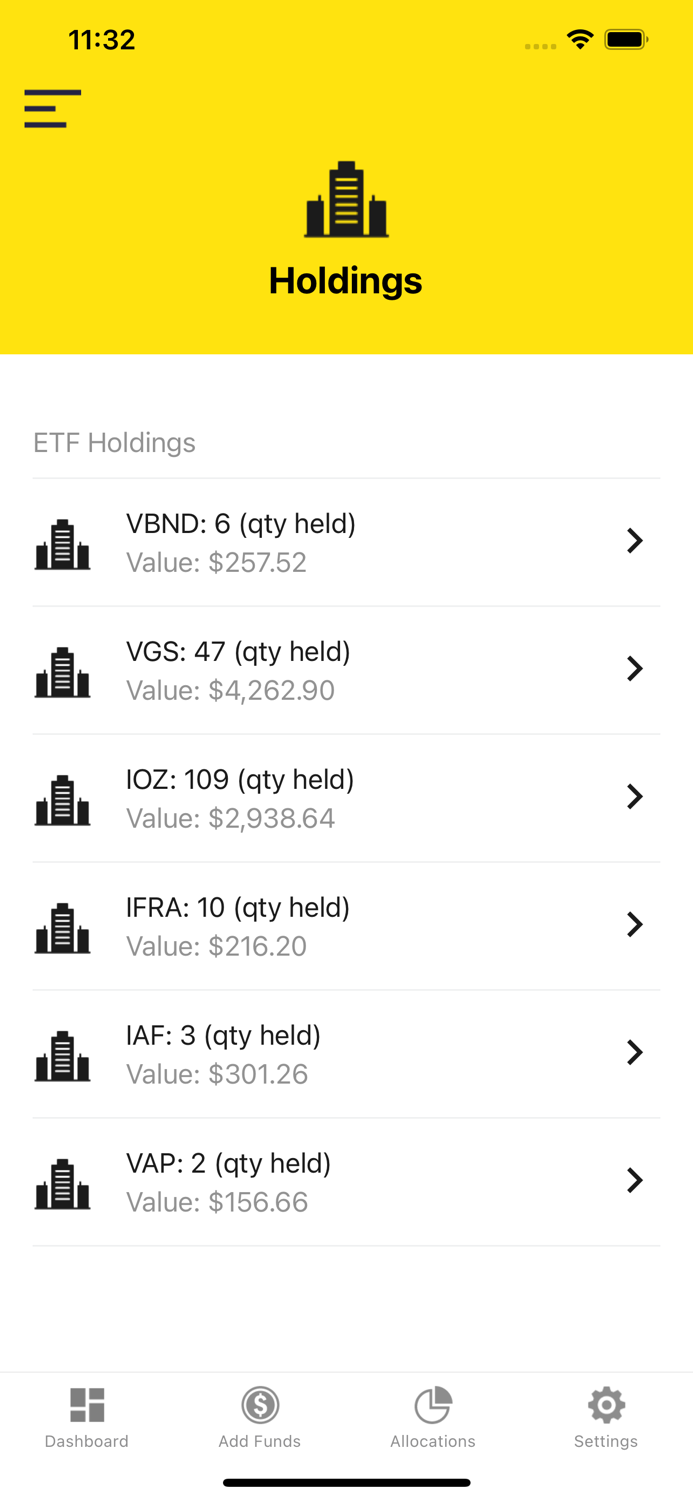Switch to the Settings tab
The image size is (693, 1500).
point(606,1418)
